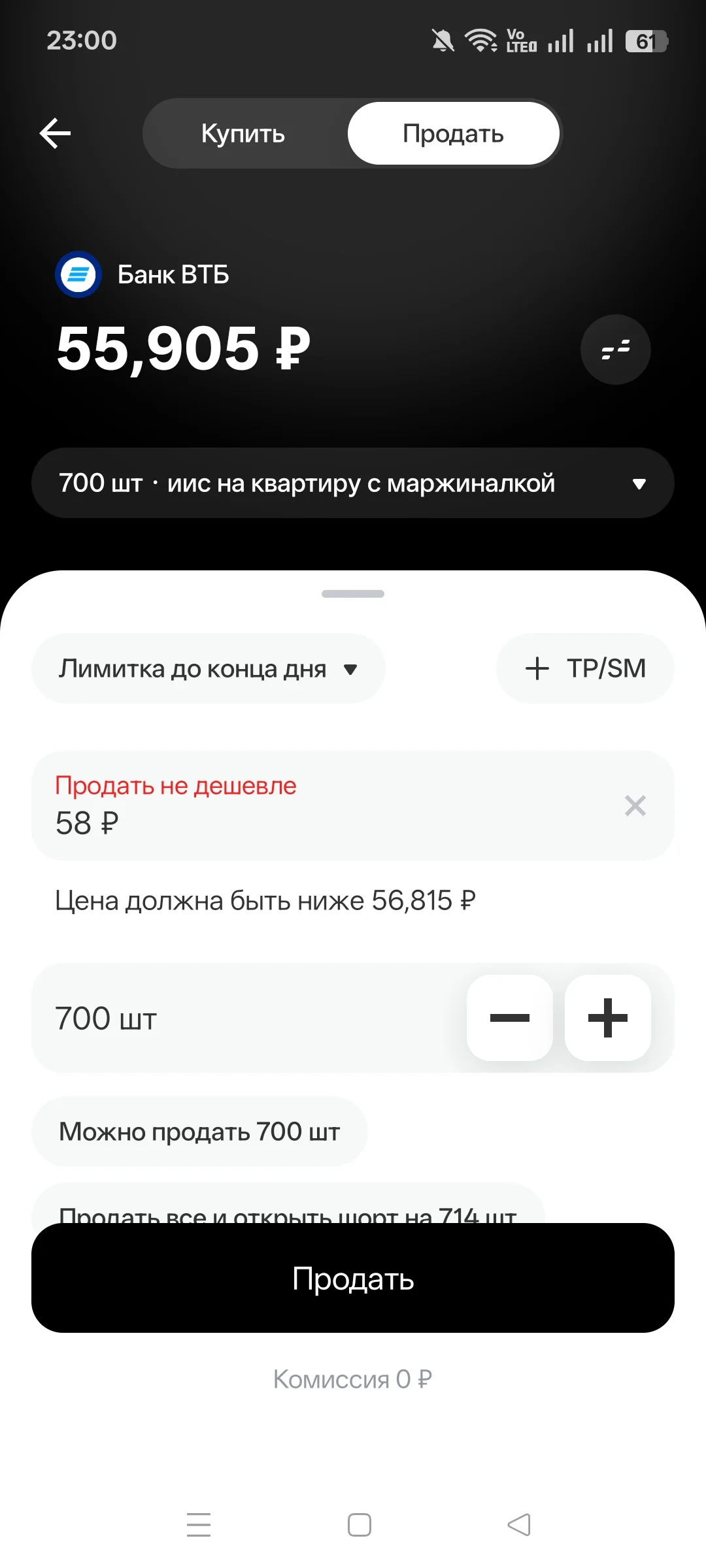Screen dimensions: 706x1568
Task: Confirm with the black Продать button
Action: (353, 1278)
